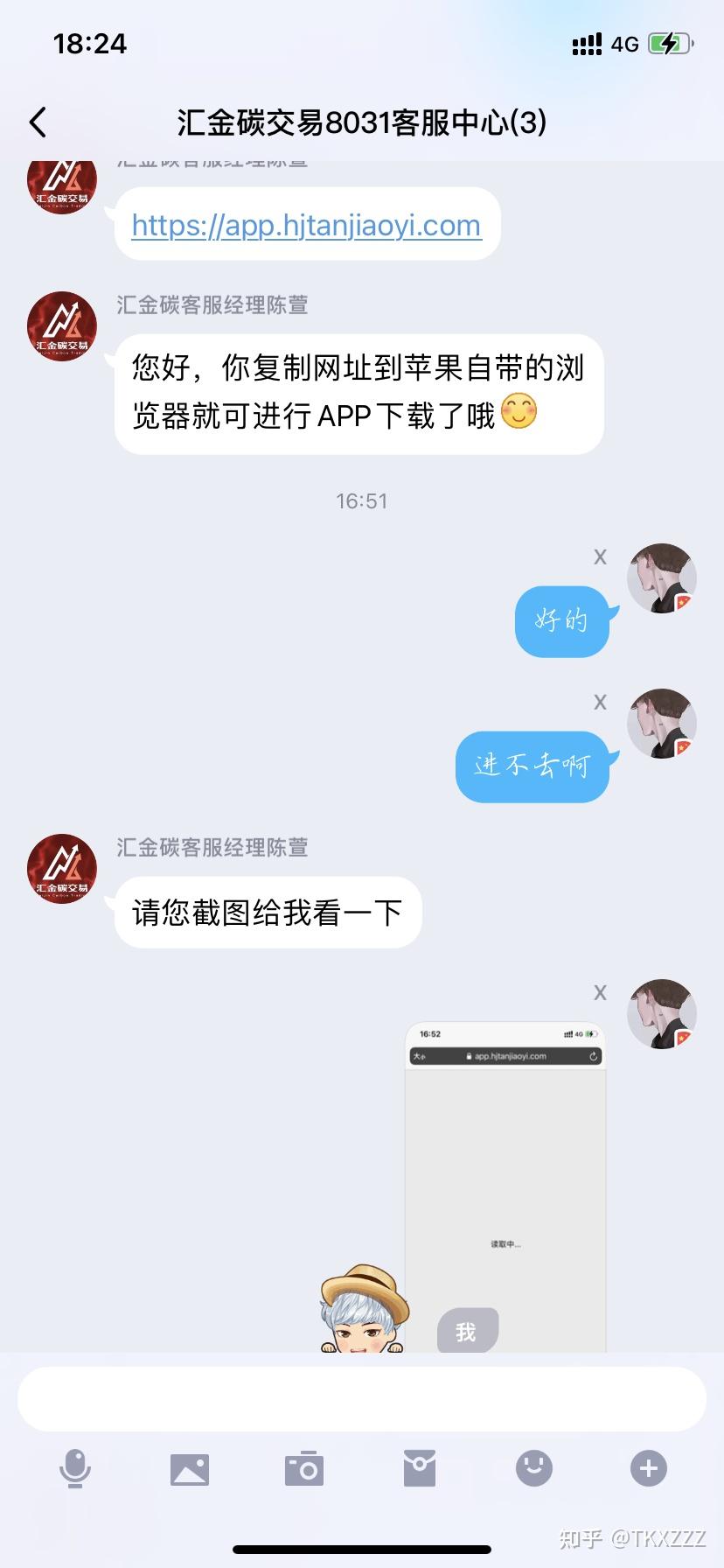Focus the message input field

coord(362,1399)
